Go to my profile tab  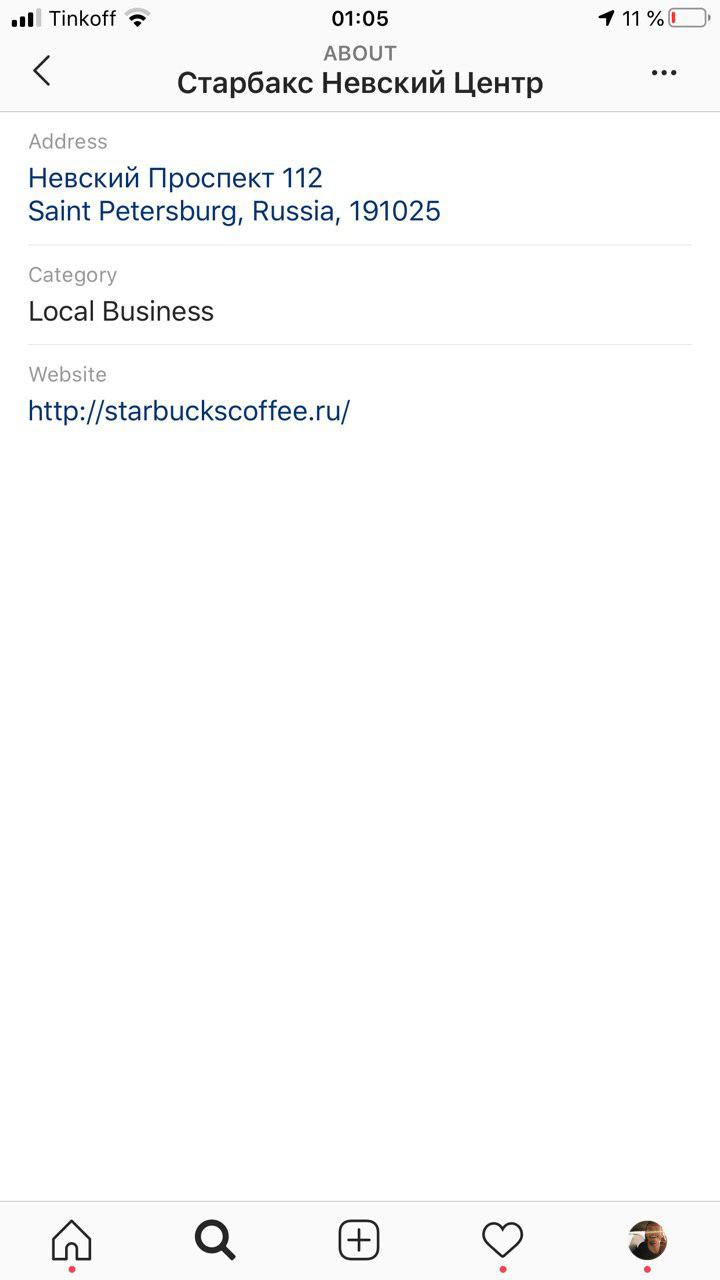coord(647,1241)
